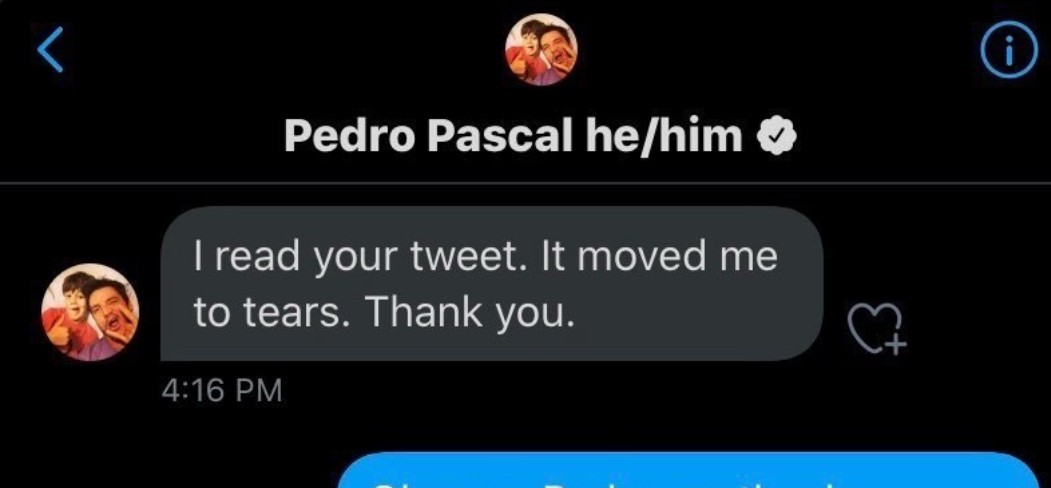Open Pedro Pascal's avatar beside the message
The width and height of the screenshot is (1051, 488).
[91, 313]
